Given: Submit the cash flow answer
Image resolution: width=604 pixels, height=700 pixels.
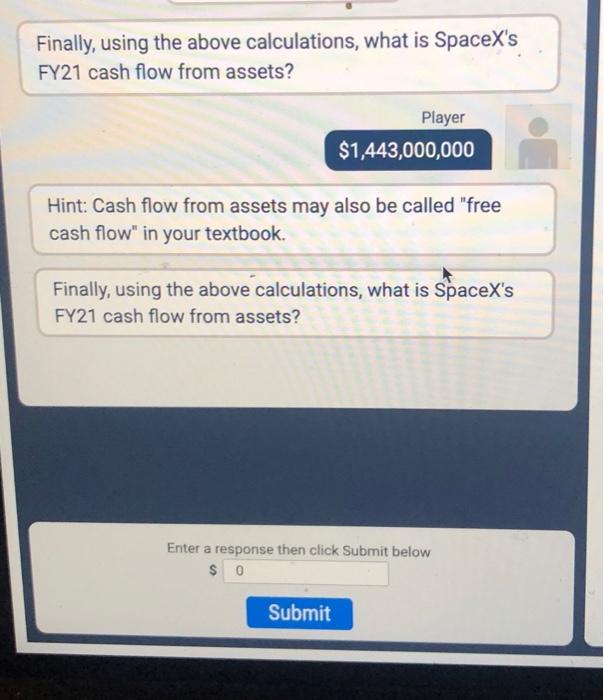Looking at the screenshot, I should pyautogui.click(x=299, y=613).
